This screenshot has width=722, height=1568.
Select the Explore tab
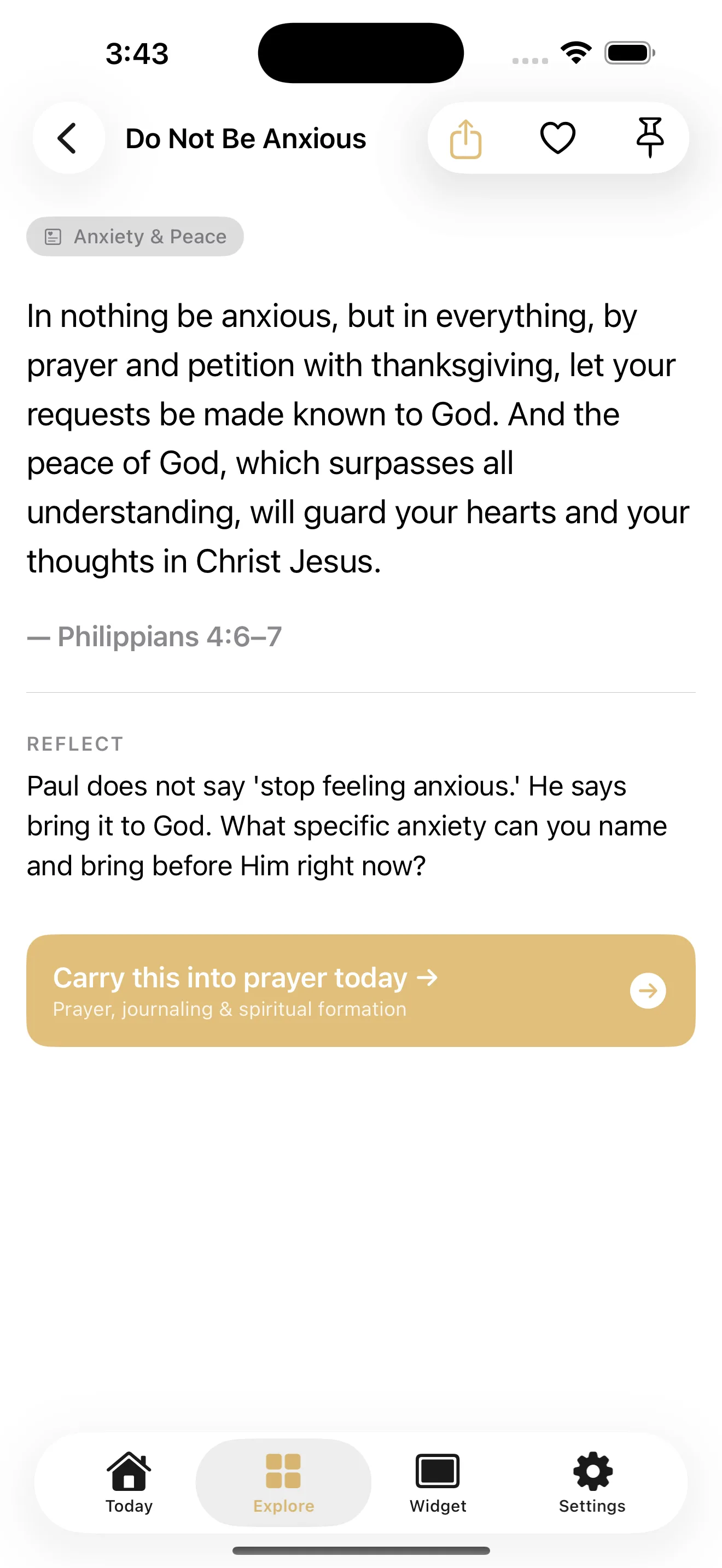[284, 1482]
